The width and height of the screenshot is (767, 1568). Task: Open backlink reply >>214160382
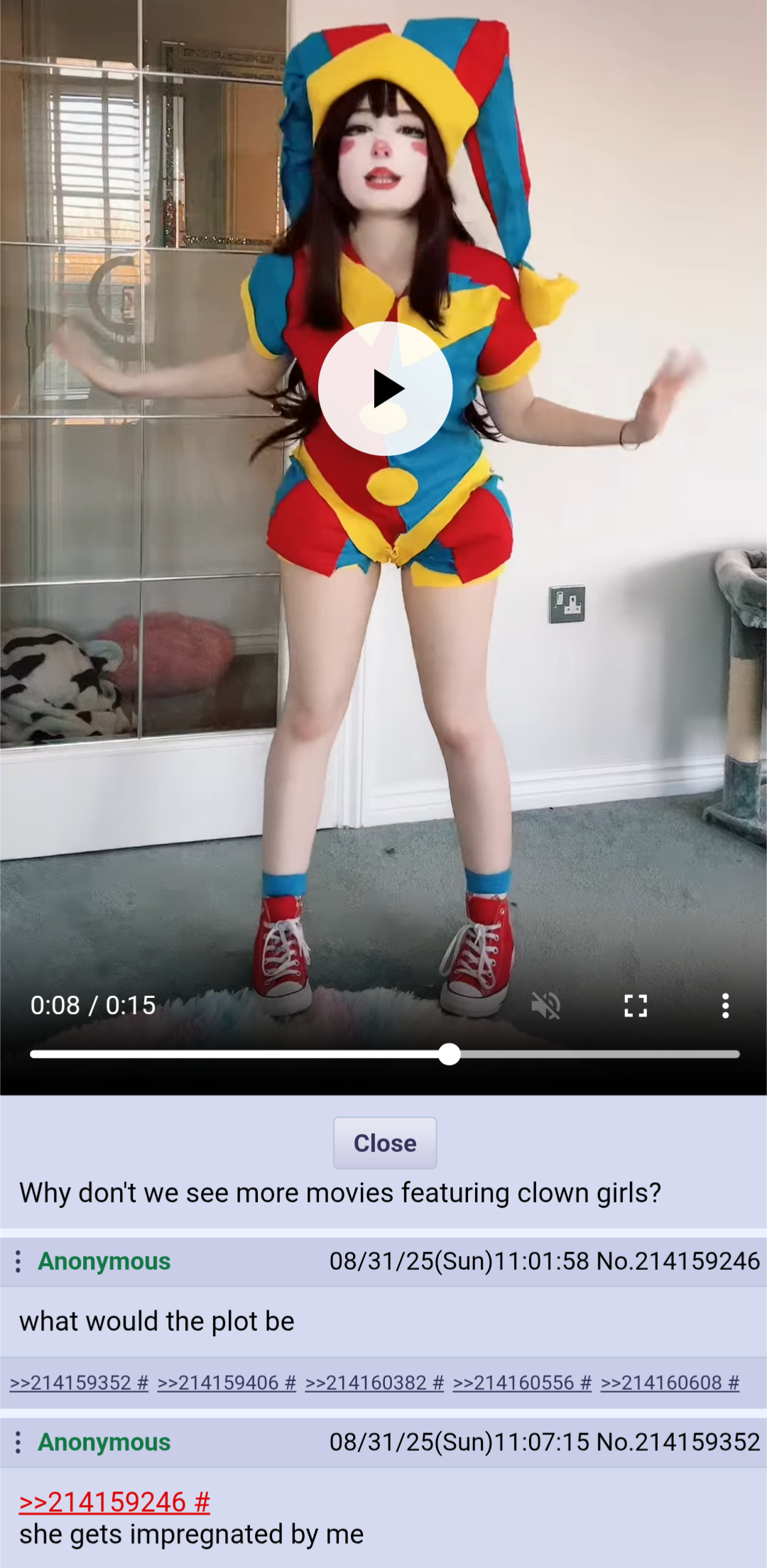point(366,1383)
